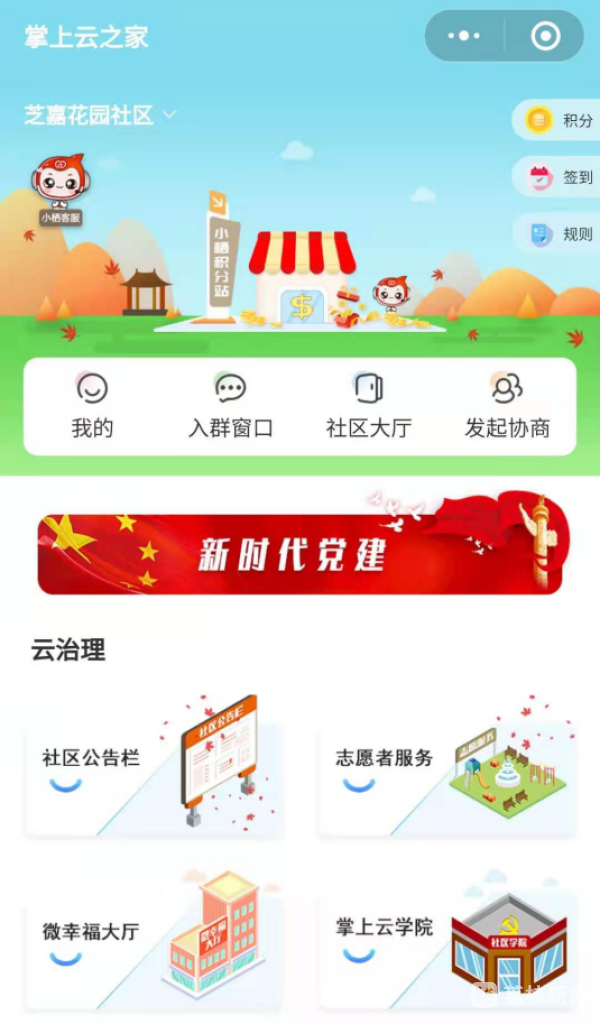Tap the 签到 check-in button

(x=558, y=178)
